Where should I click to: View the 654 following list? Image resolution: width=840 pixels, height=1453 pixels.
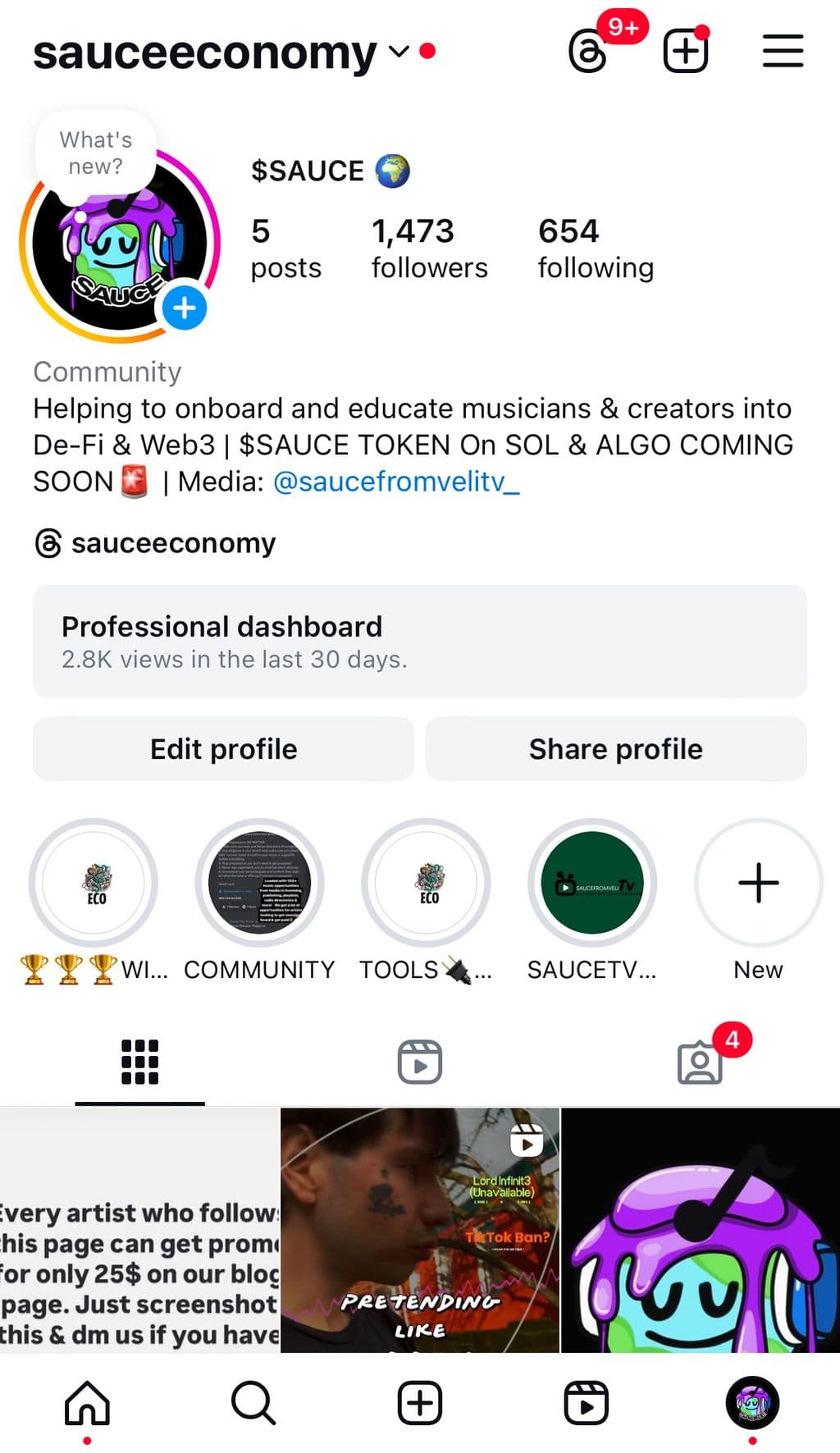(x=596, y=248)
